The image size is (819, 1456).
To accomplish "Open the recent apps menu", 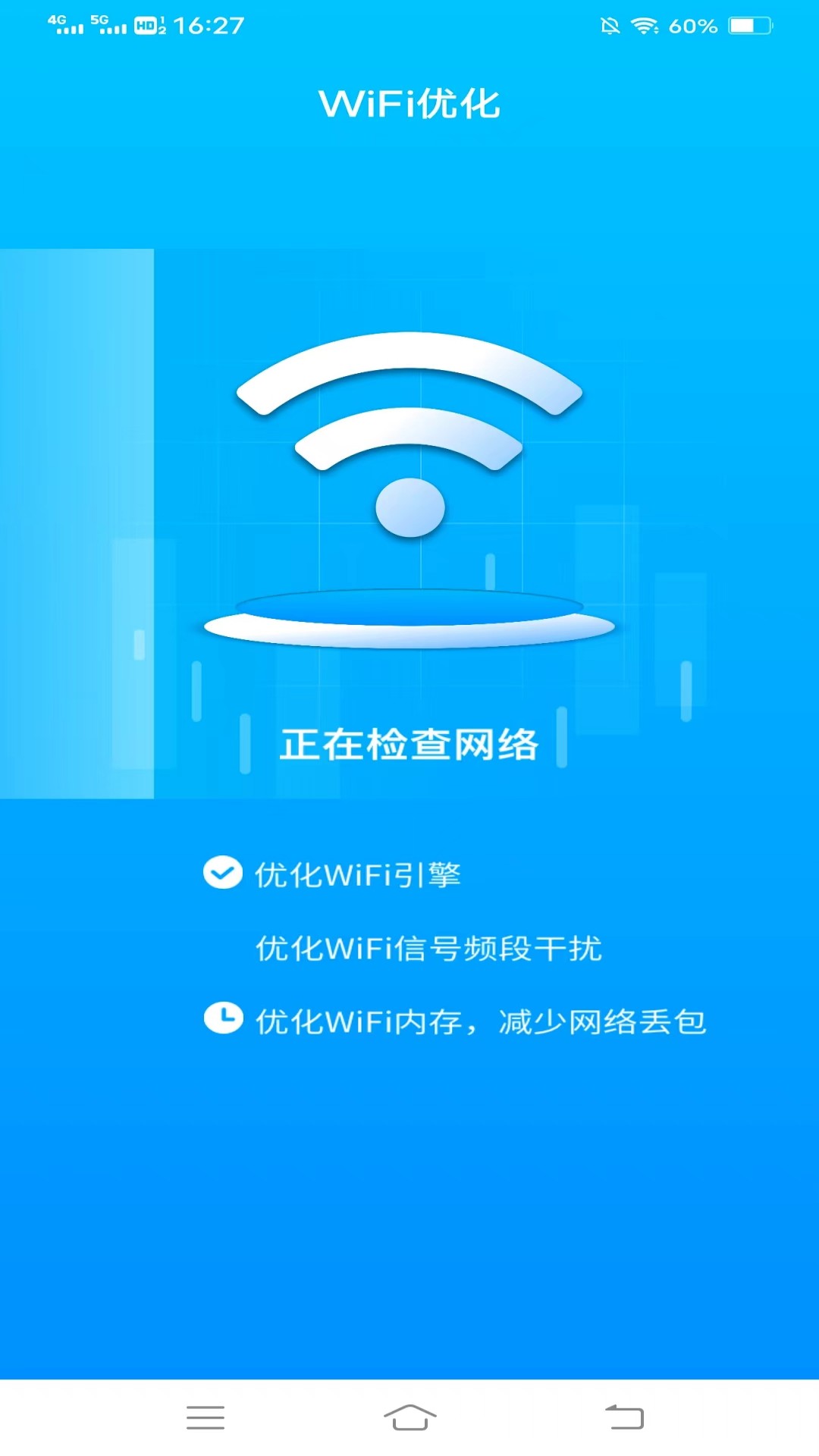I will click(206, 1417).
